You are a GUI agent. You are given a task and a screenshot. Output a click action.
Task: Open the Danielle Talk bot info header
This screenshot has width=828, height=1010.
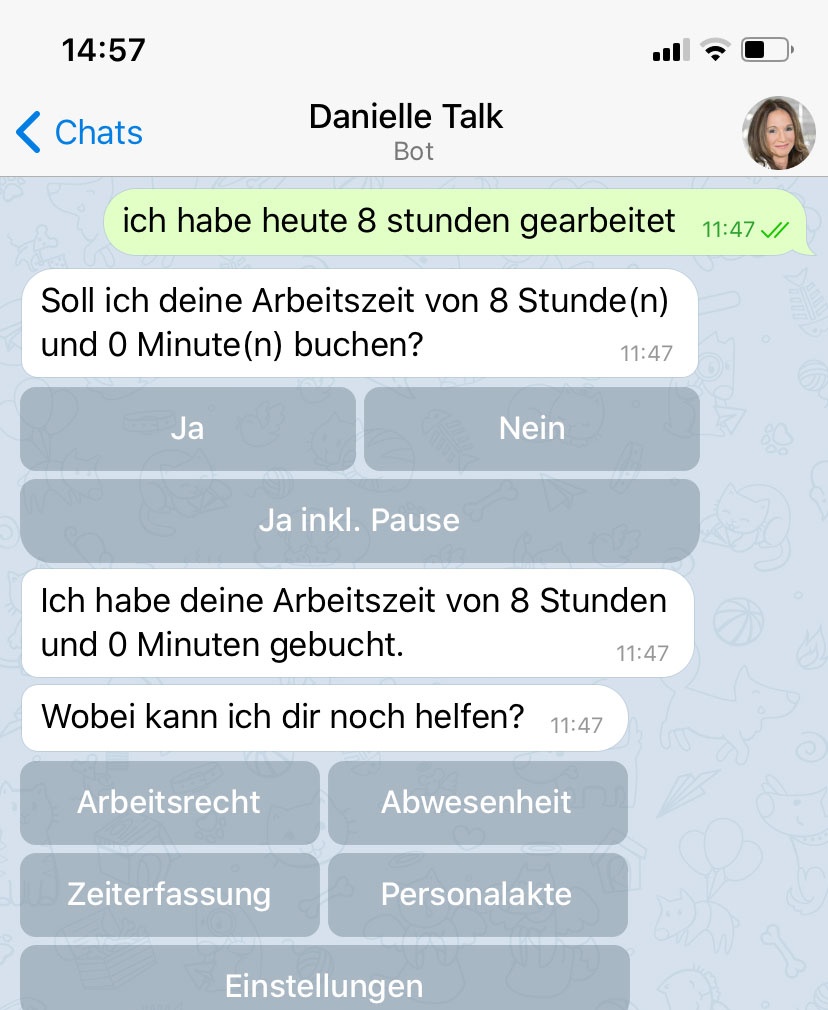pos(405,131)
